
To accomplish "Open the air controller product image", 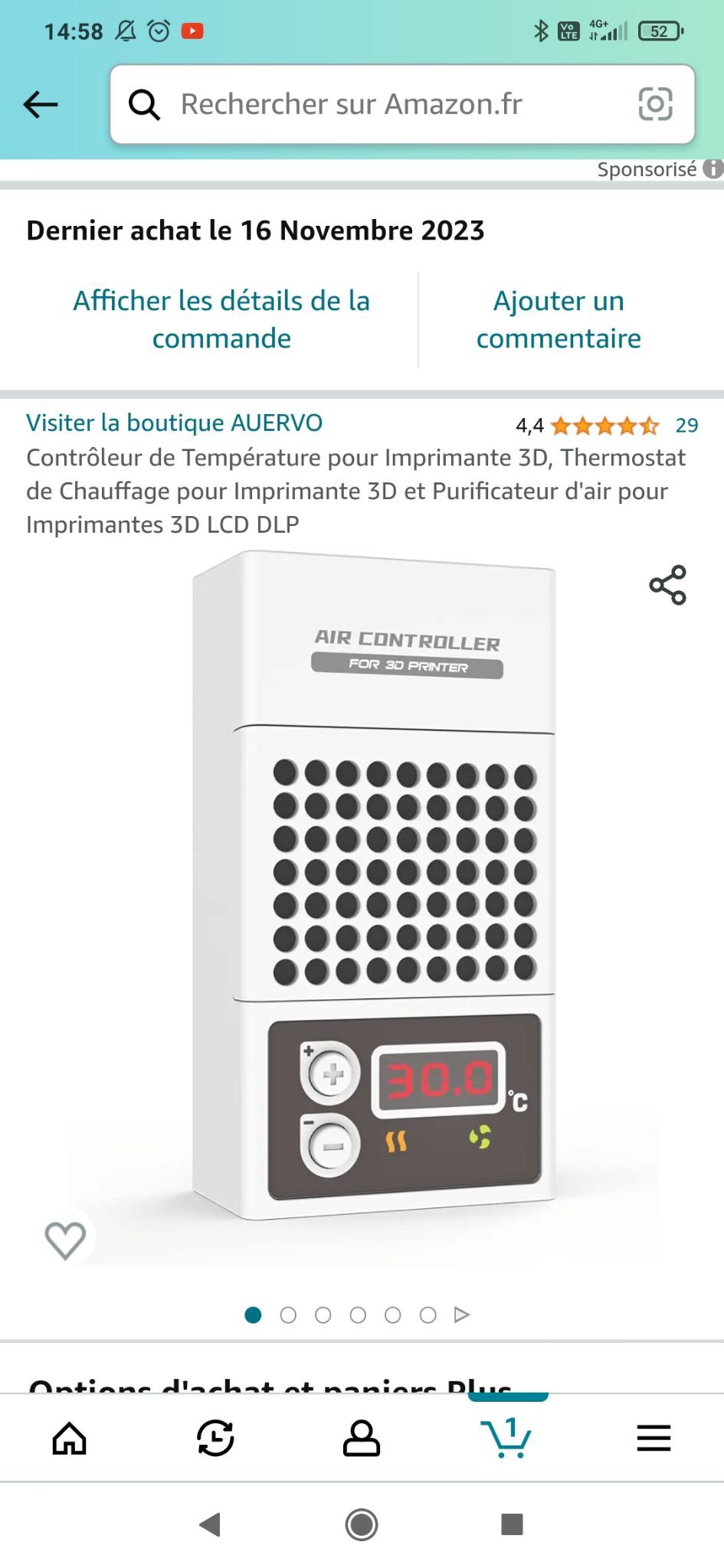I will tap(374, 884).
